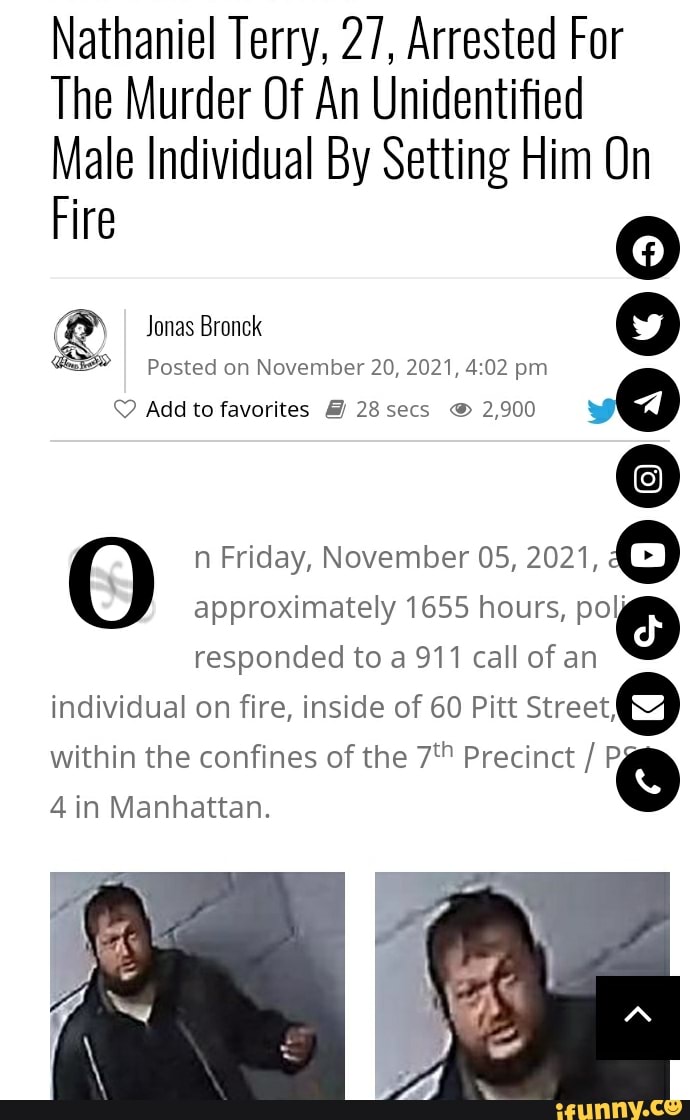690x1120 pixels.
Task: Open the Instagram icon link
Action: pos(647,477)
